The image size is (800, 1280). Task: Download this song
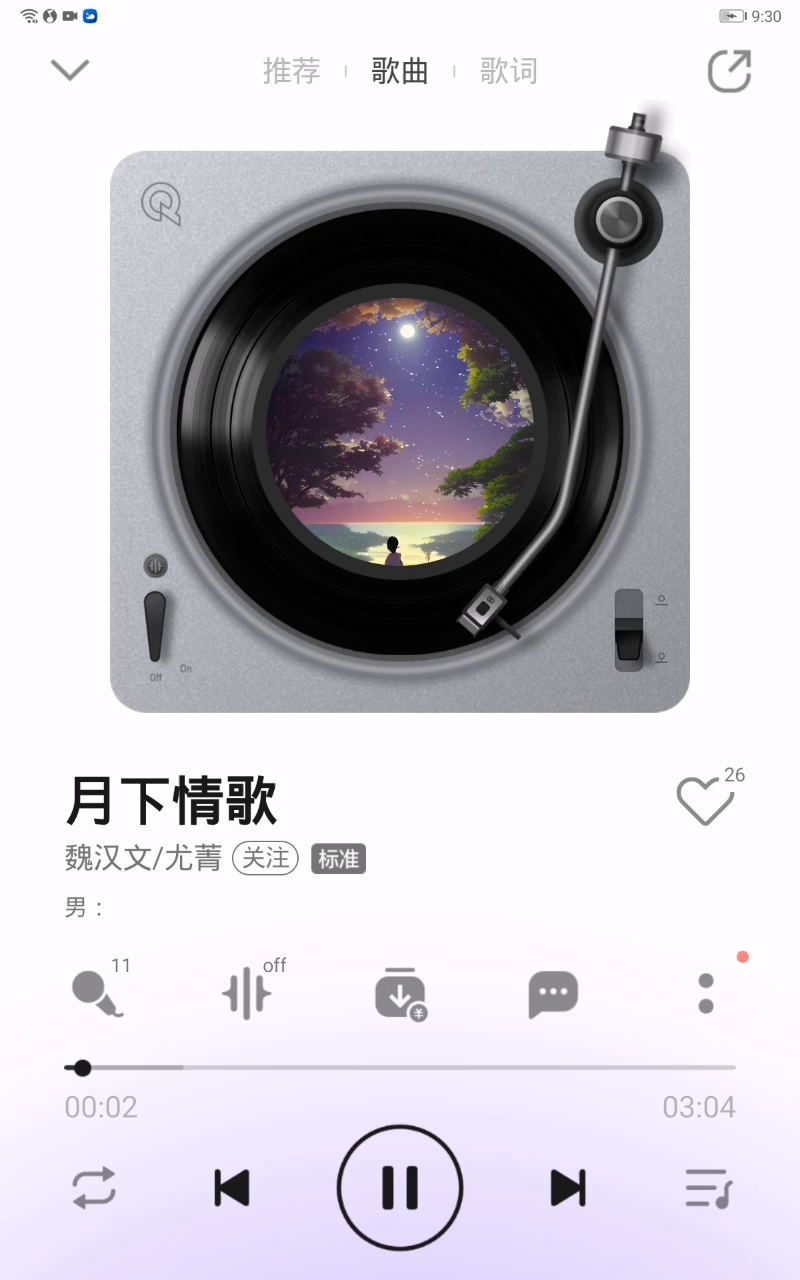pos(399,994)
